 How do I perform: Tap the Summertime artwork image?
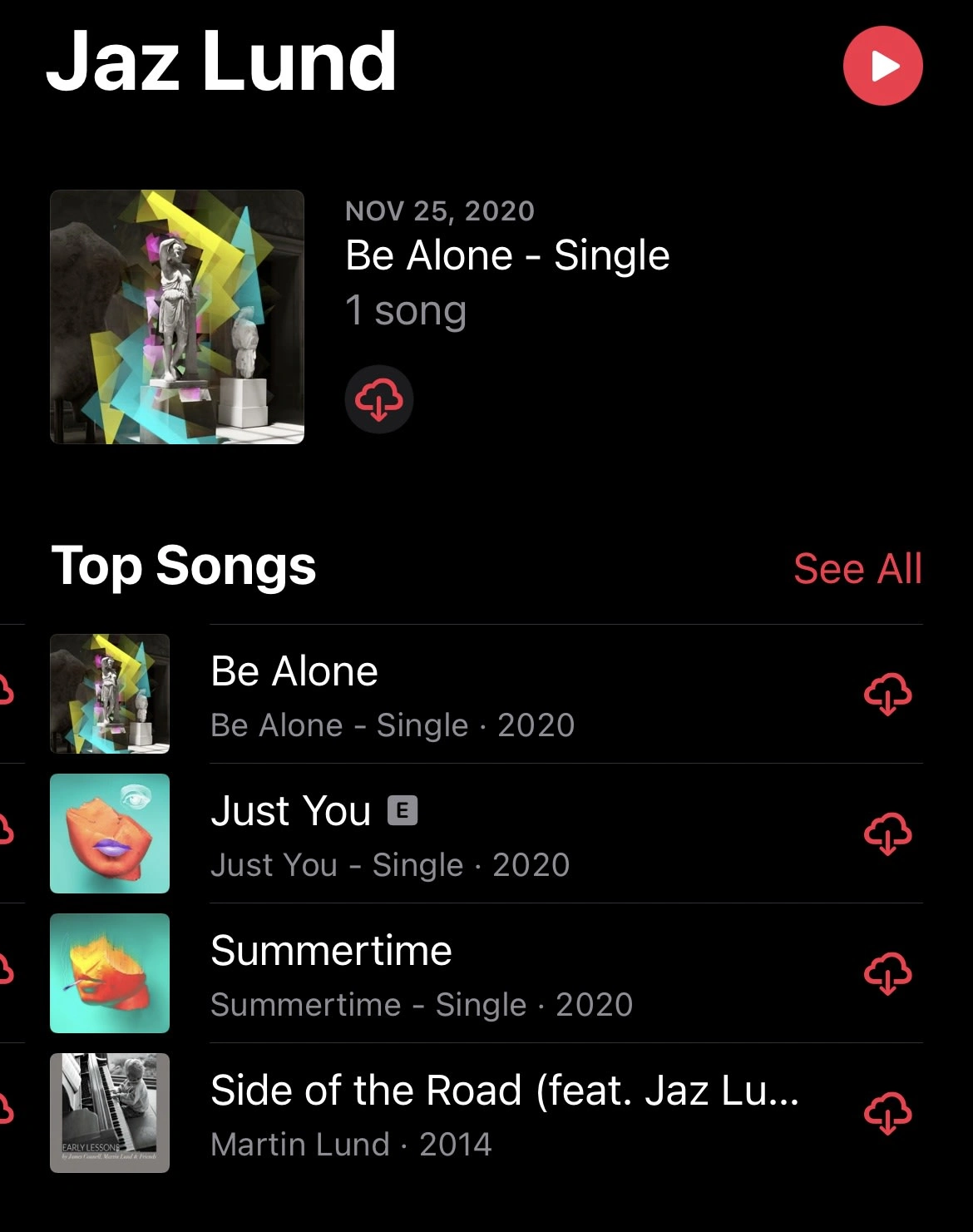pos(110,973)
